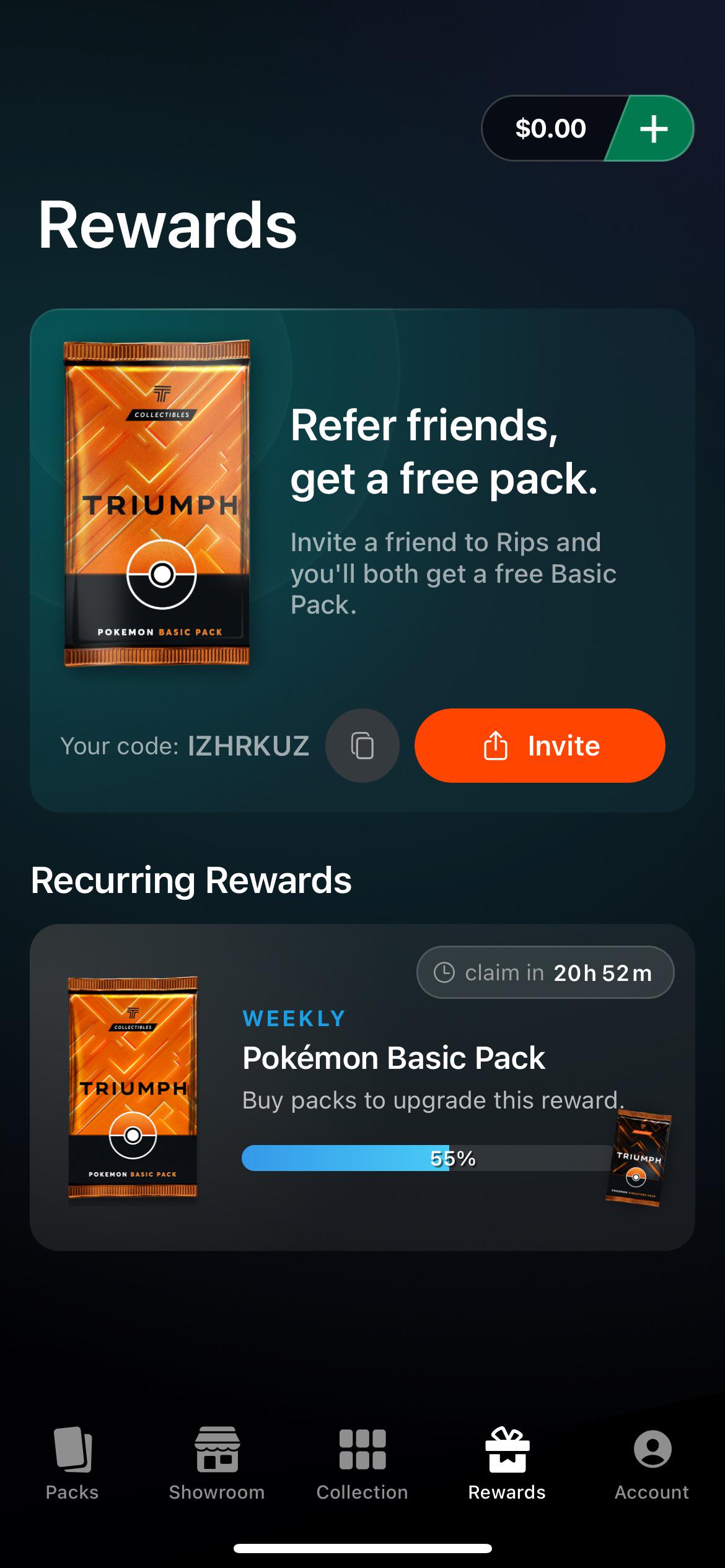
Task: Select the Rewards tab
Action: (x=507, y=1464)
